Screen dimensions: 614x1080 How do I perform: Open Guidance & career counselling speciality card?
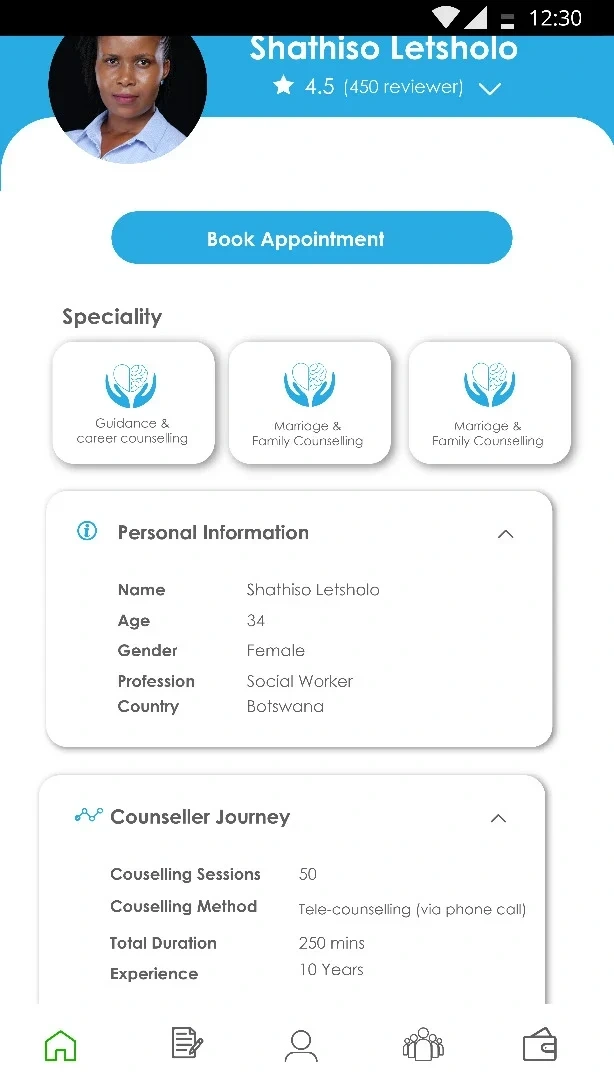click(x=133, y=403)
